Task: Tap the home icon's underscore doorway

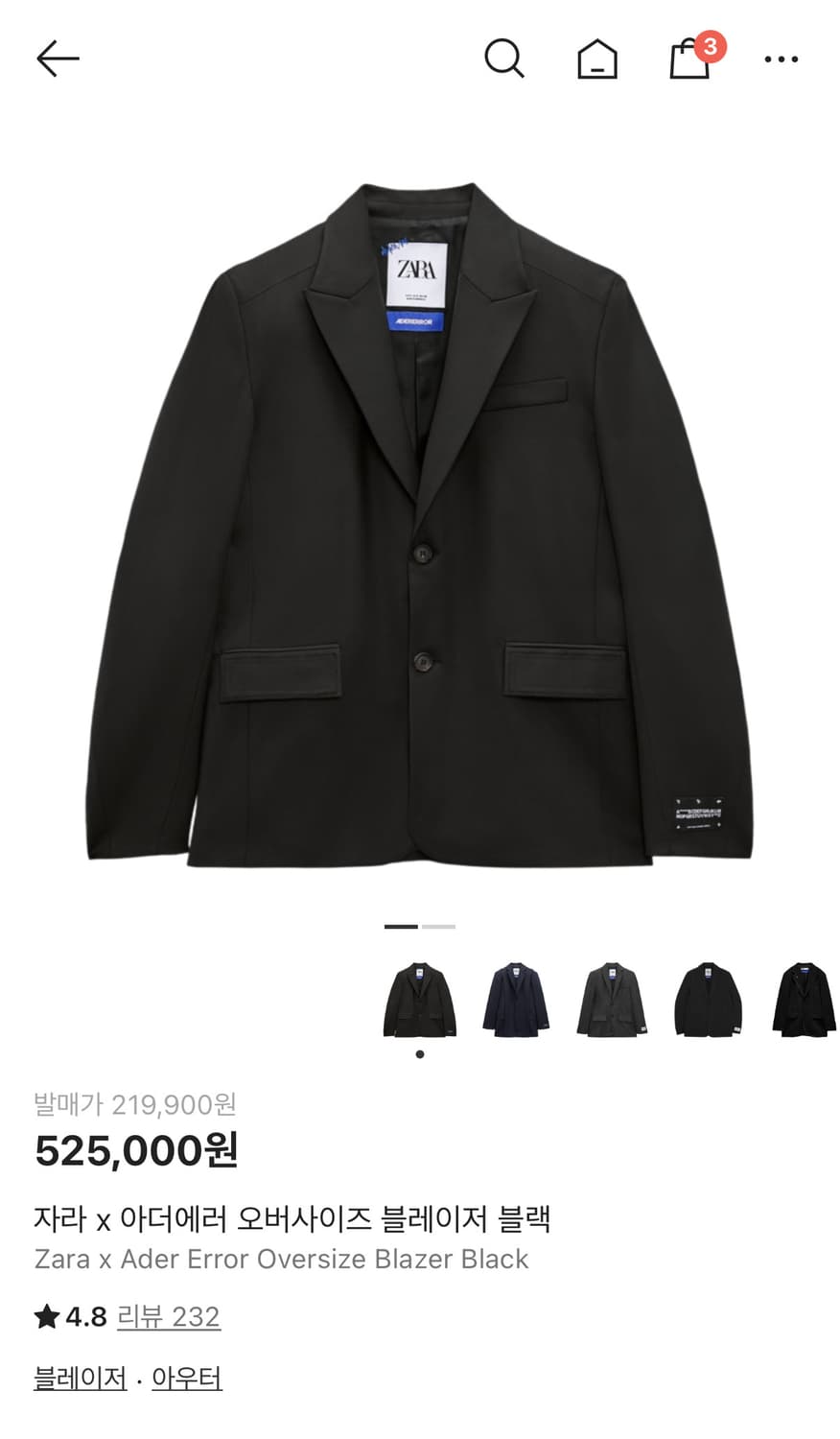Action: [595, 71]
